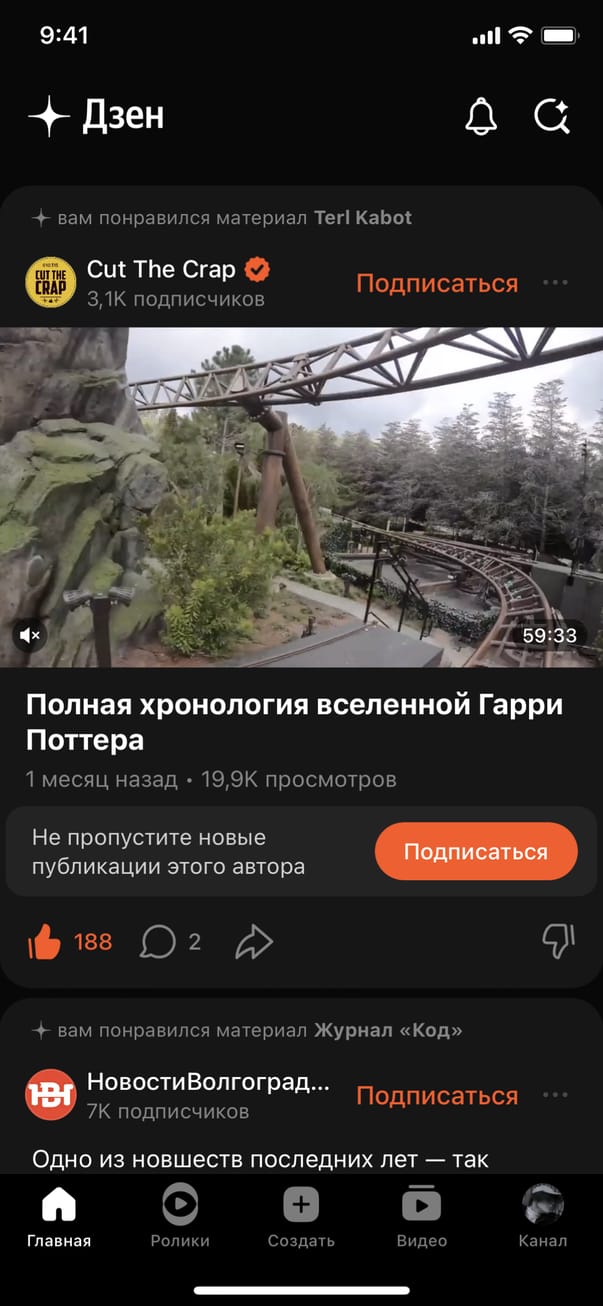The height and width of the screenshot is (1306, 603).
Task: Open the Создать tab
Action: click(301, 1217)
